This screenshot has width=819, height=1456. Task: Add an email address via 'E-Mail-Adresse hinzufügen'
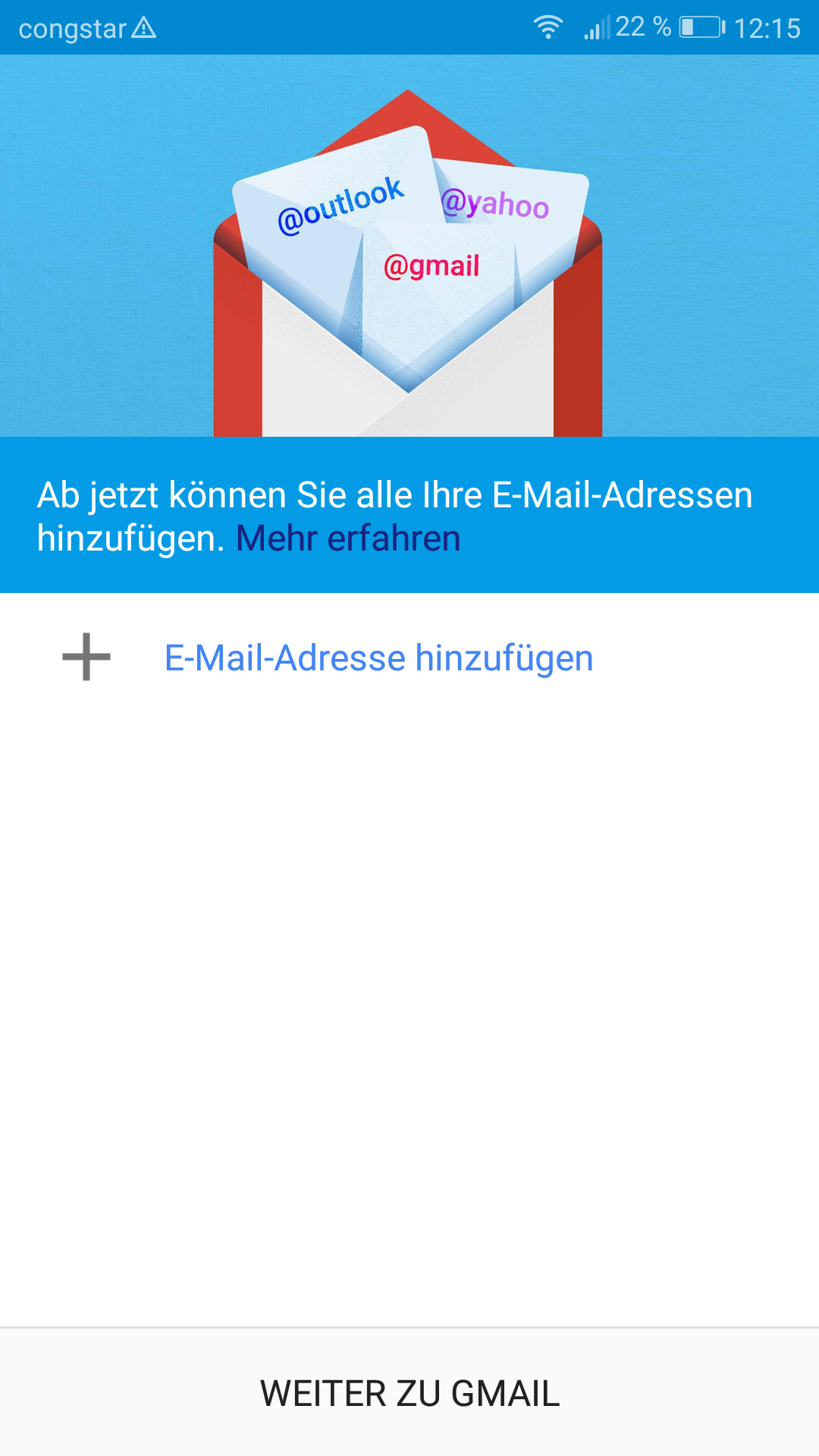pos(378,657)
